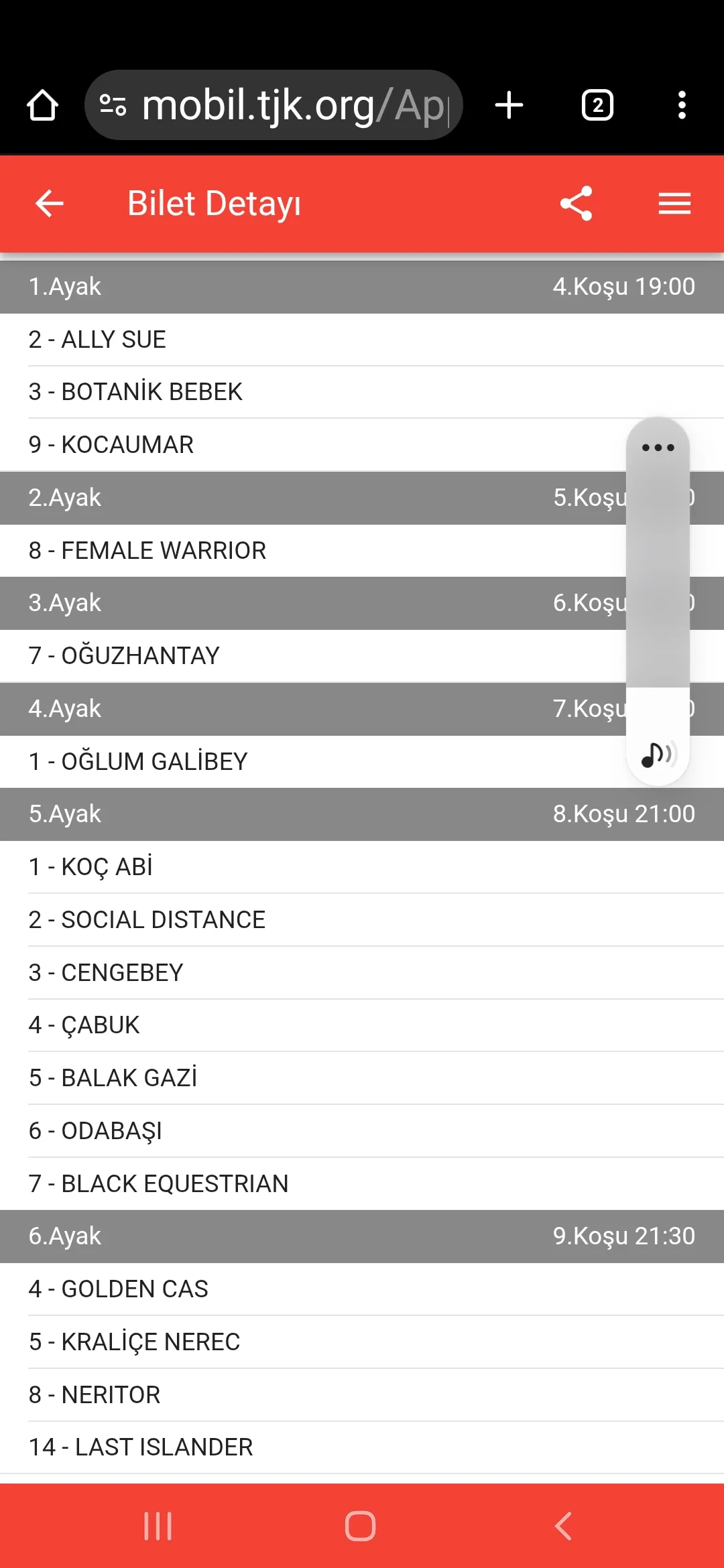Open recent apps from navigation bar
This screenshot has width=724, height=1568.
158,1526
